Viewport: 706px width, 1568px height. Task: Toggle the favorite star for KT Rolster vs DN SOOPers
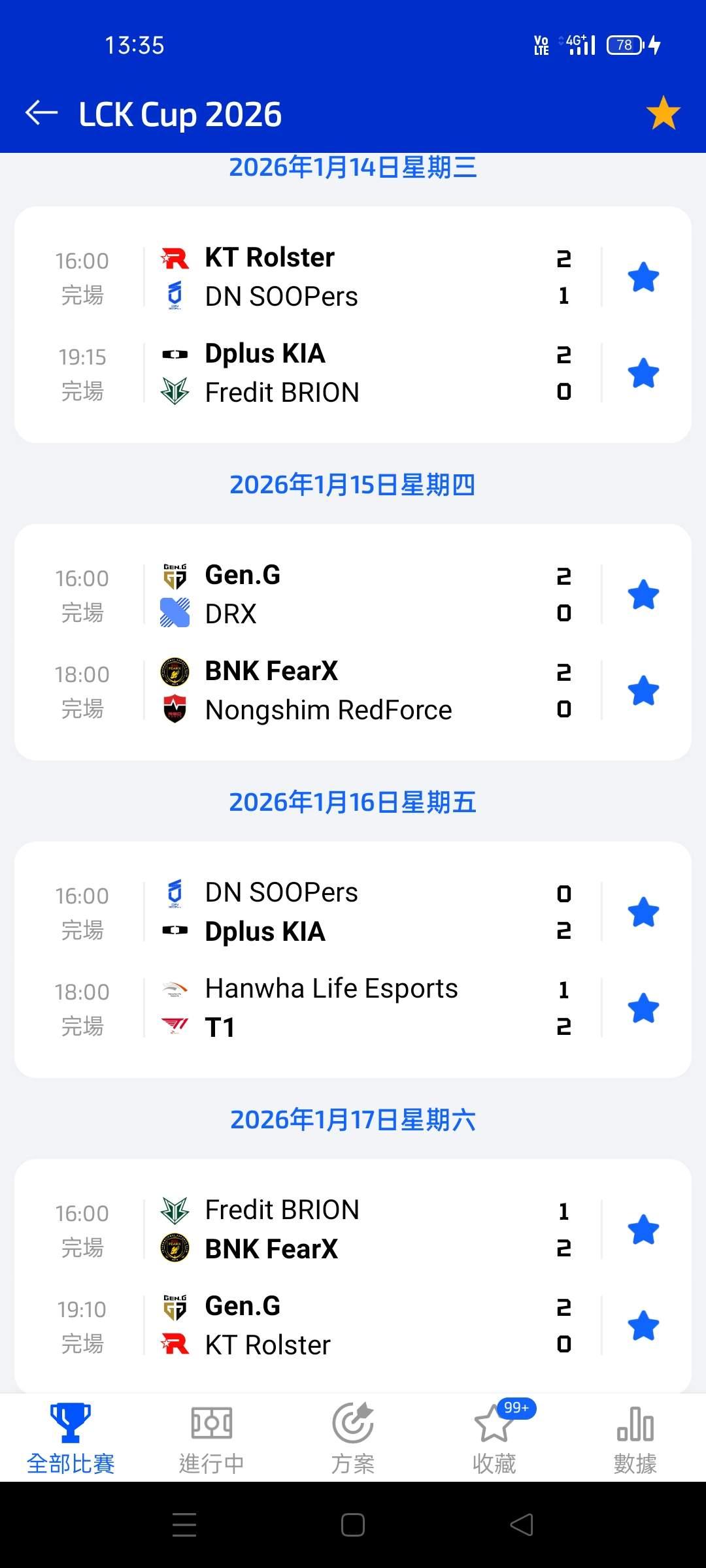click(643, 277)
